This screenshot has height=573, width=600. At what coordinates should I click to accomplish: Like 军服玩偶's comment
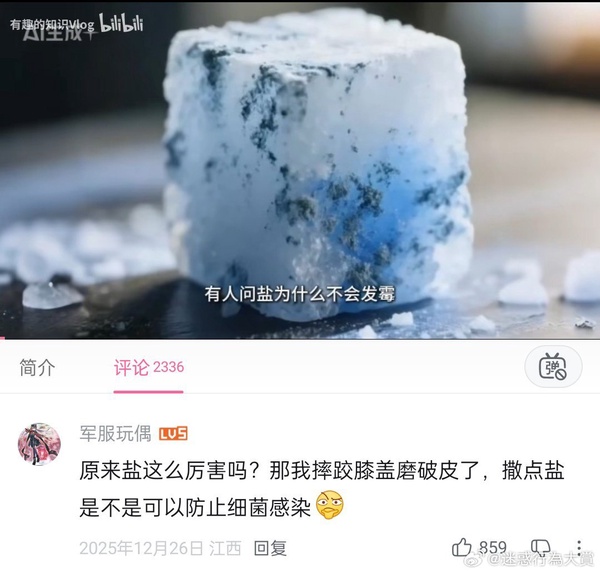pos(462,547)
